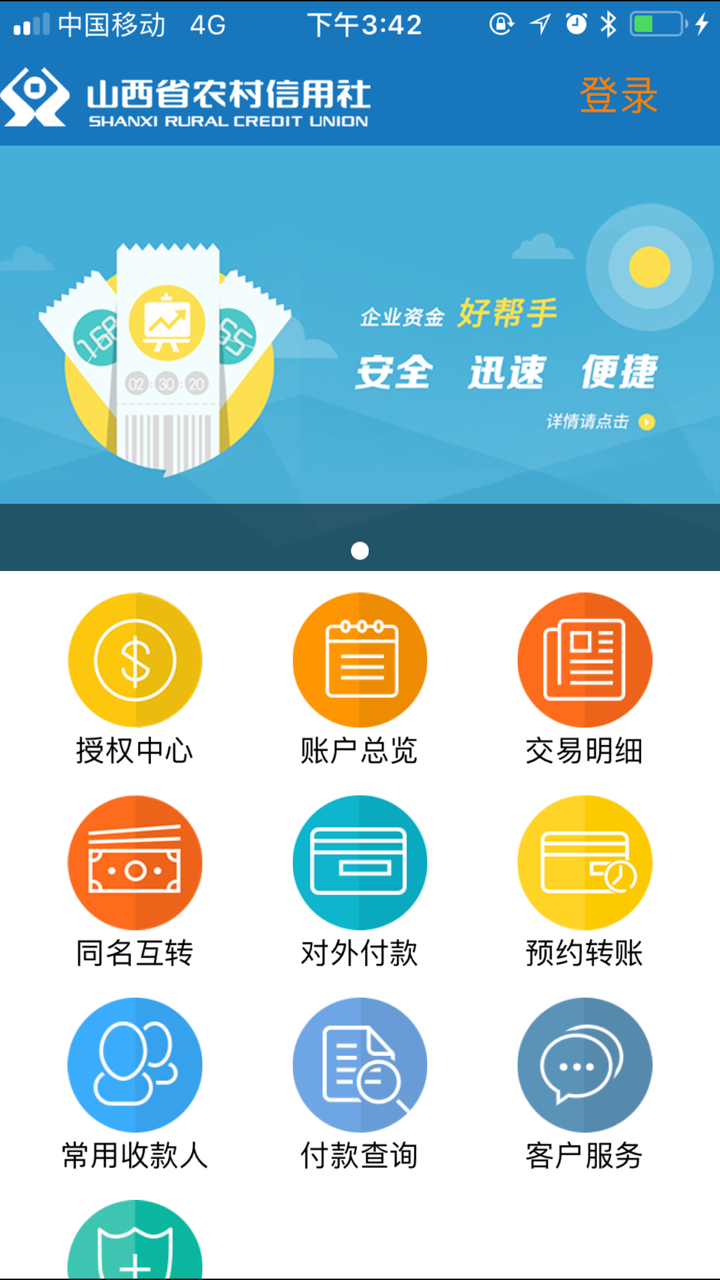View 交易明细 transaction details
Screen dimensions: 720x1280
(585, 660)
